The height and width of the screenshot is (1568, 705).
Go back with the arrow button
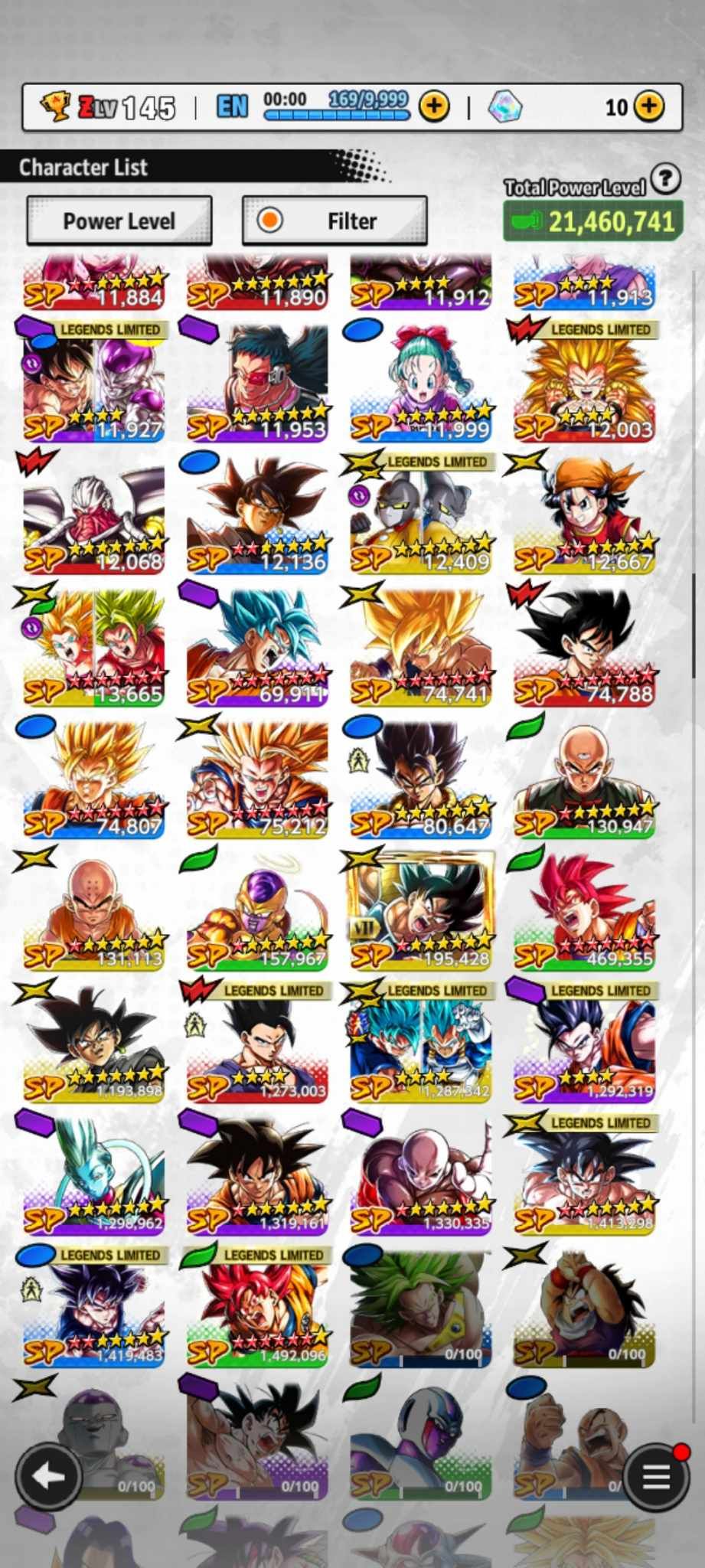(x=50, y=1476)
